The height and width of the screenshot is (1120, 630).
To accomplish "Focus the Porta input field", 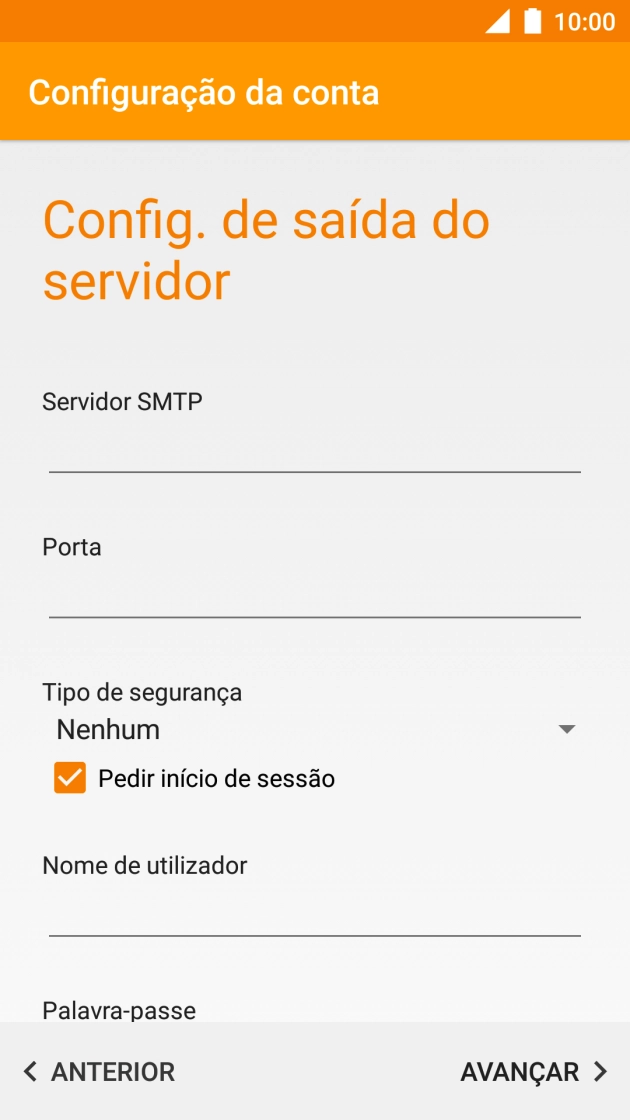I will (314, 595).
